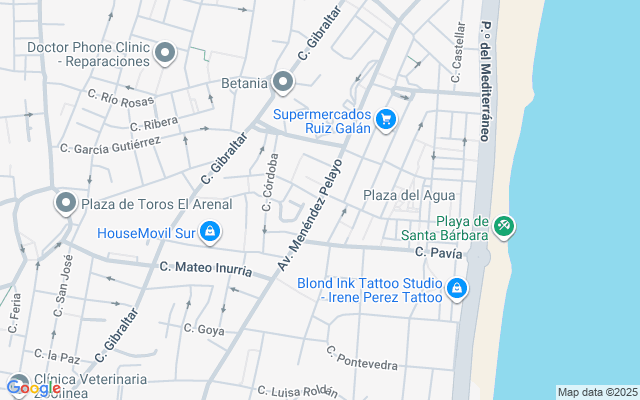Tap the Blond Ink Tattoo Studio pin
Viewport: 640px width, 400px height.
tap(457, 289)
